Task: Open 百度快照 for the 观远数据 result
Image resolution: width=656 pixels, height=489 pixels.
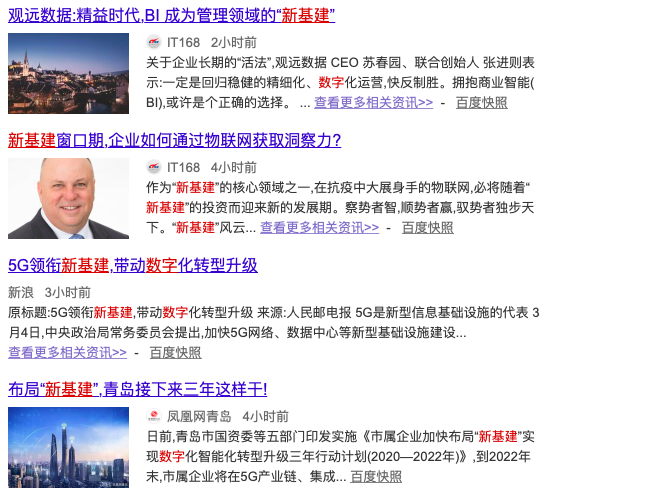Action: coord(481,102)
